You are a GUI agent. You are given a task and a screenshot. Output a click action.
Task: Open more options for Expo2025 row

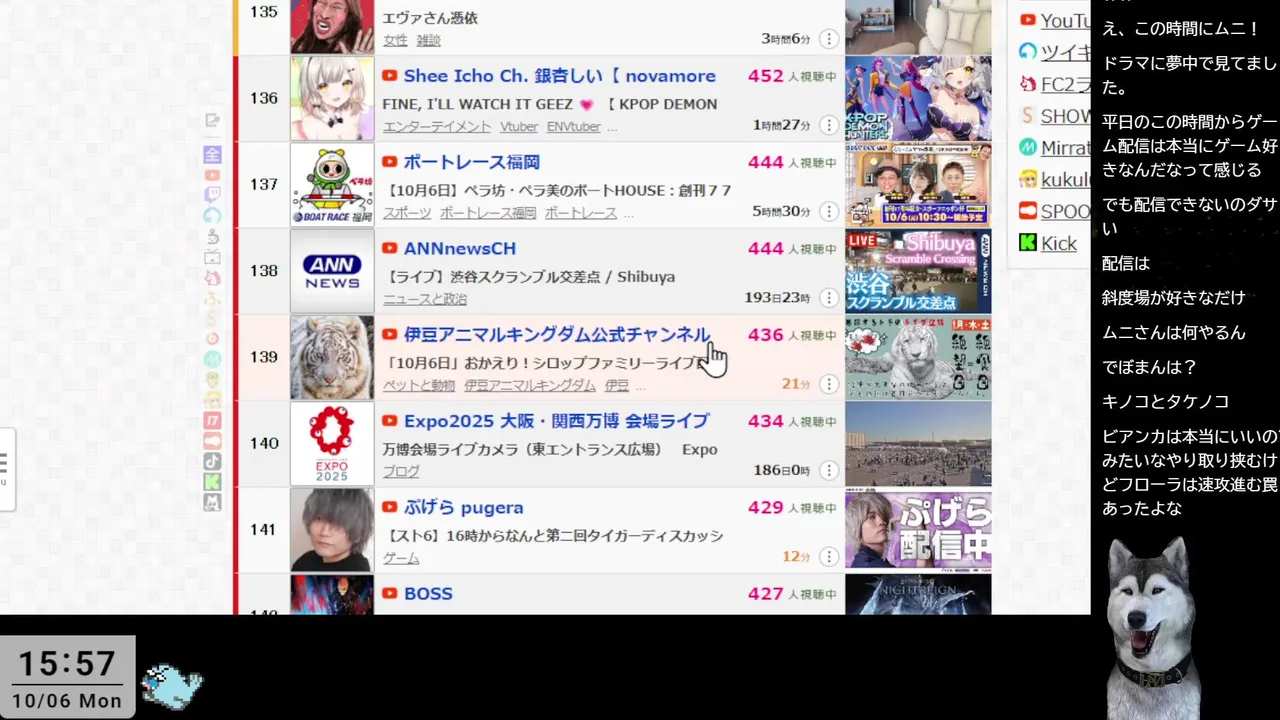pyautogui.click(x=828, y=470)
